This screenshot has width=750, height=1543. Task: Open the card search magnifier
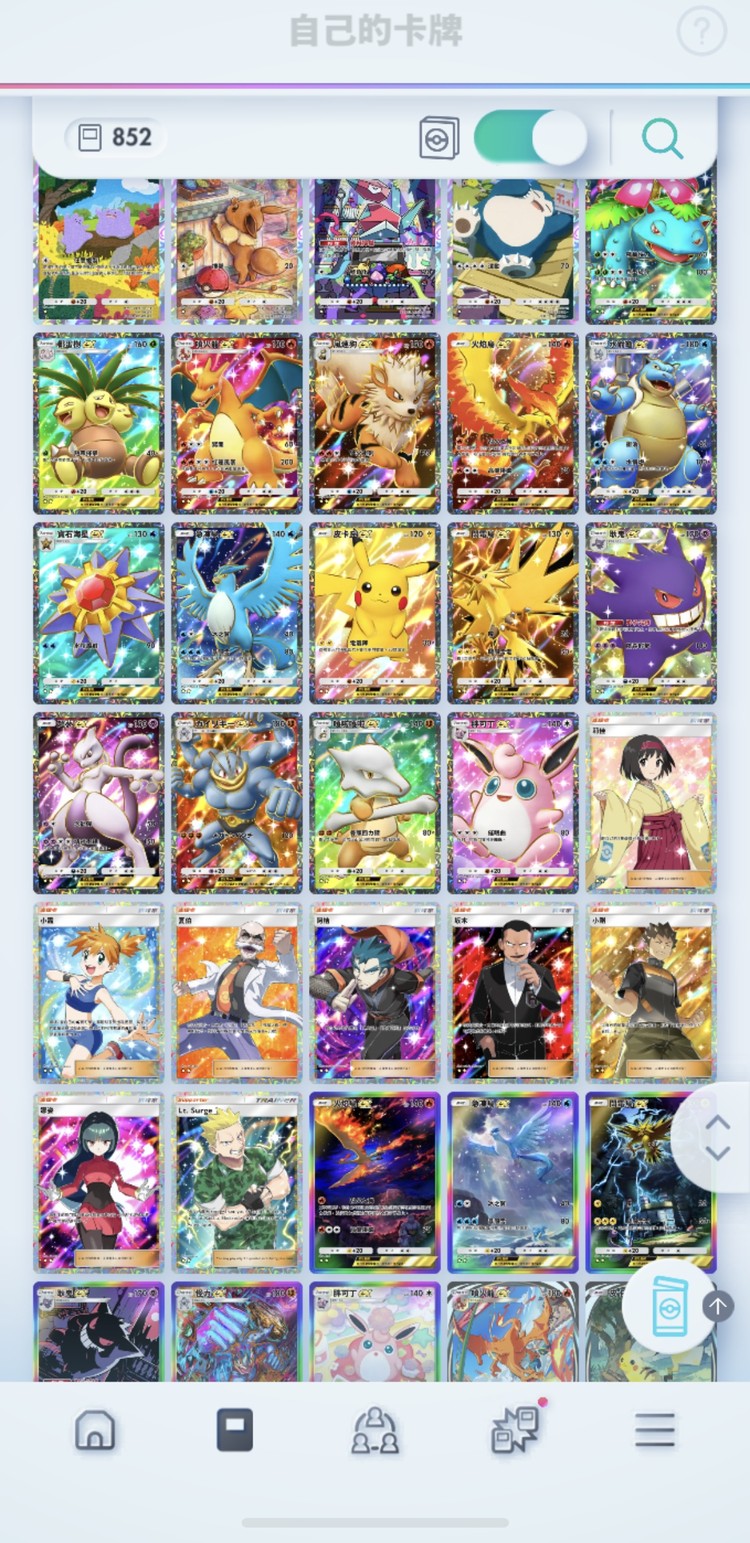(662, 138)
